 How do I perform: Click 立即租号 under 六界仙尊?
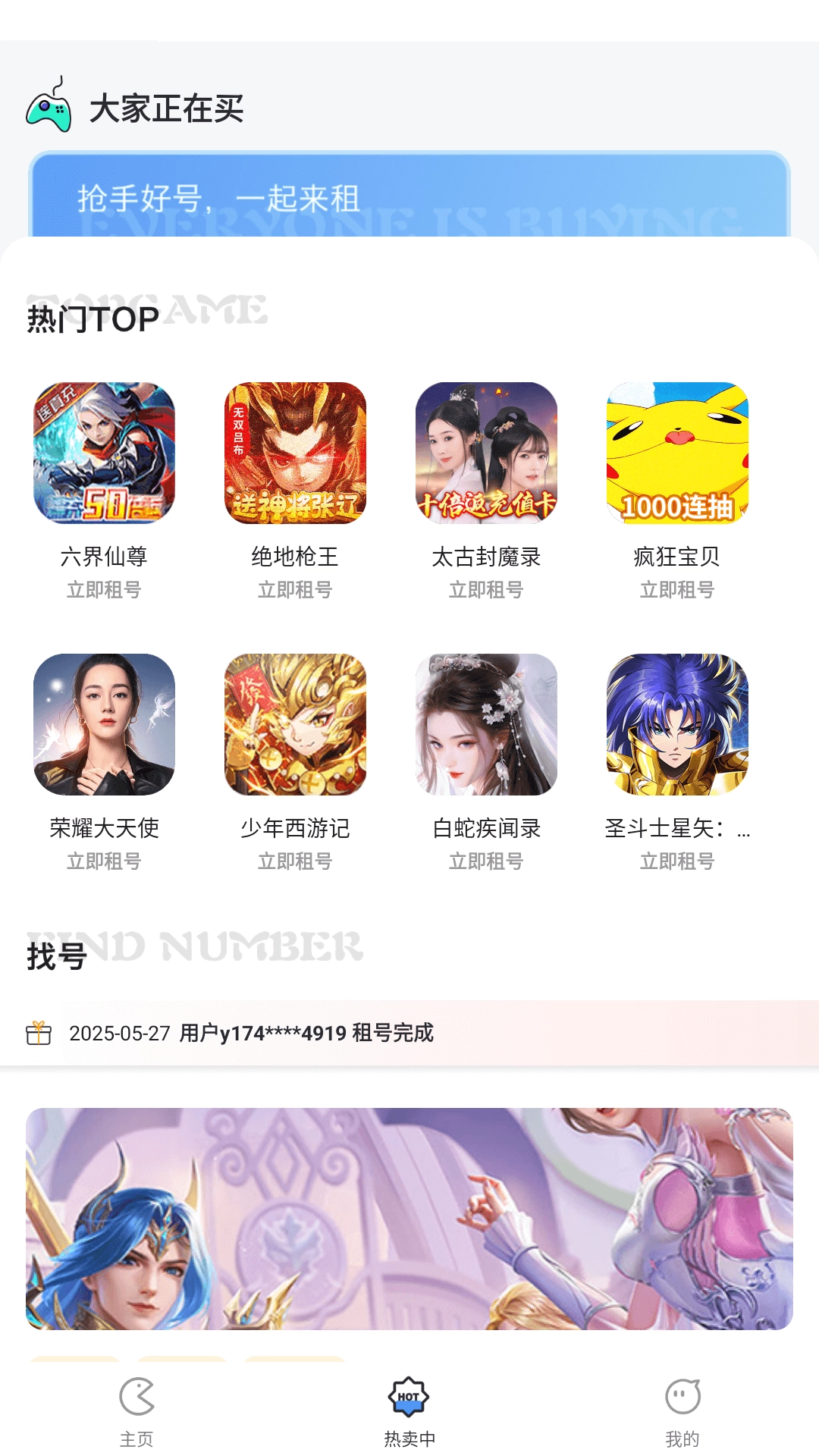[x=108, y=589]
